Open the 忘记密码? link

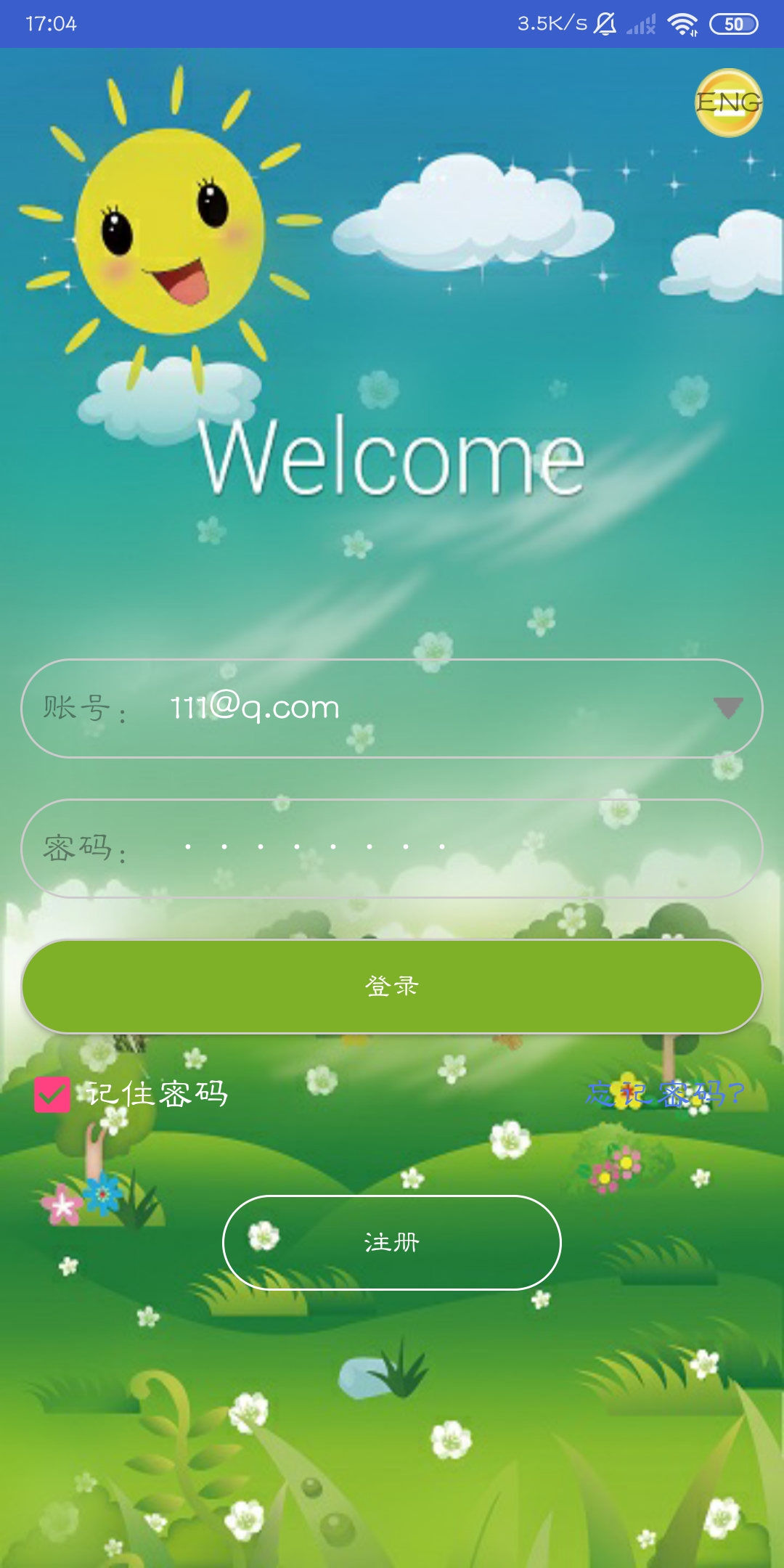tap(665, 1093)
